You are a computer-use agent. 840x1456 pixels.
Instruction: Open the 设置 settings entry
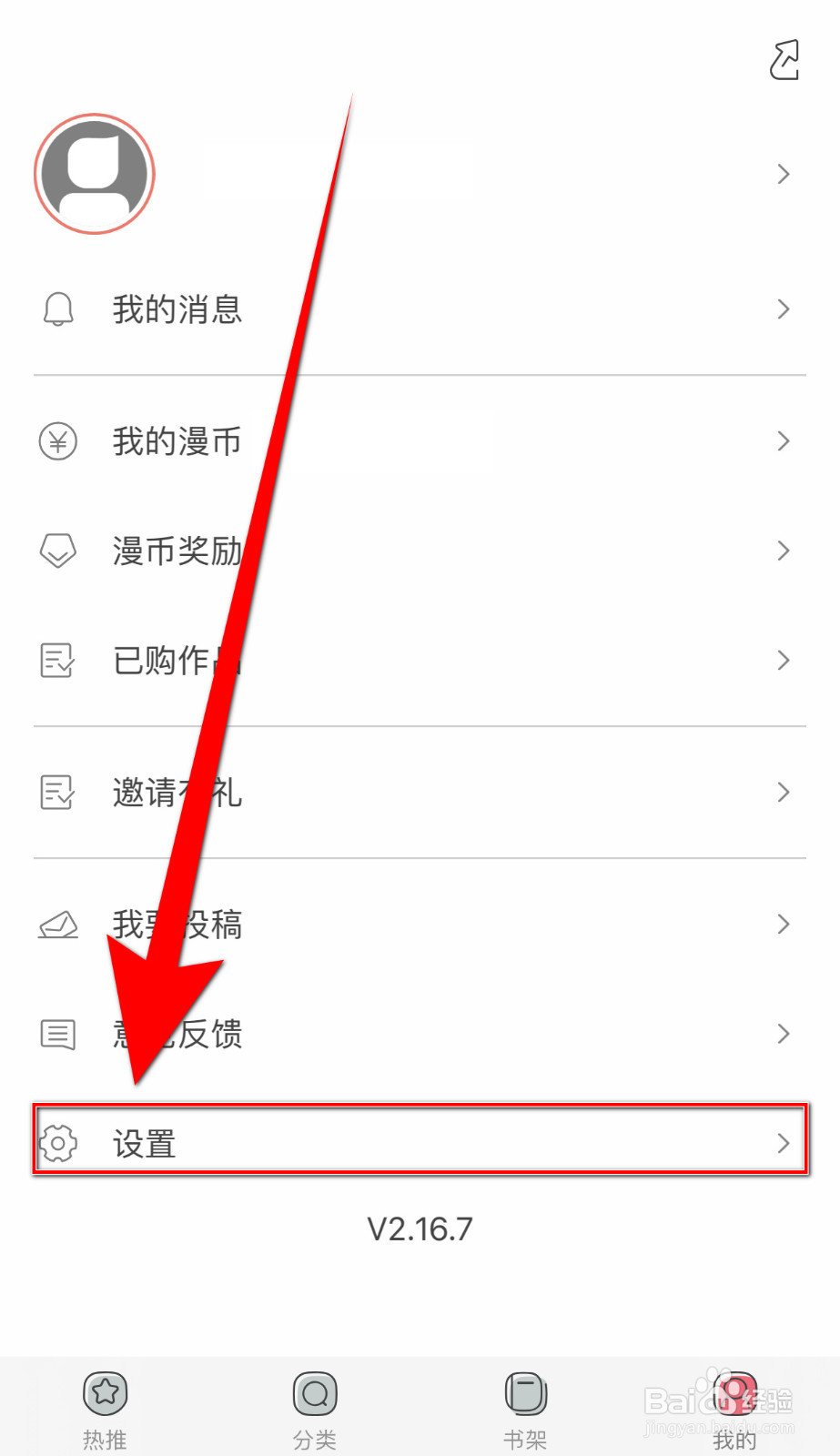click(419, 1142)
